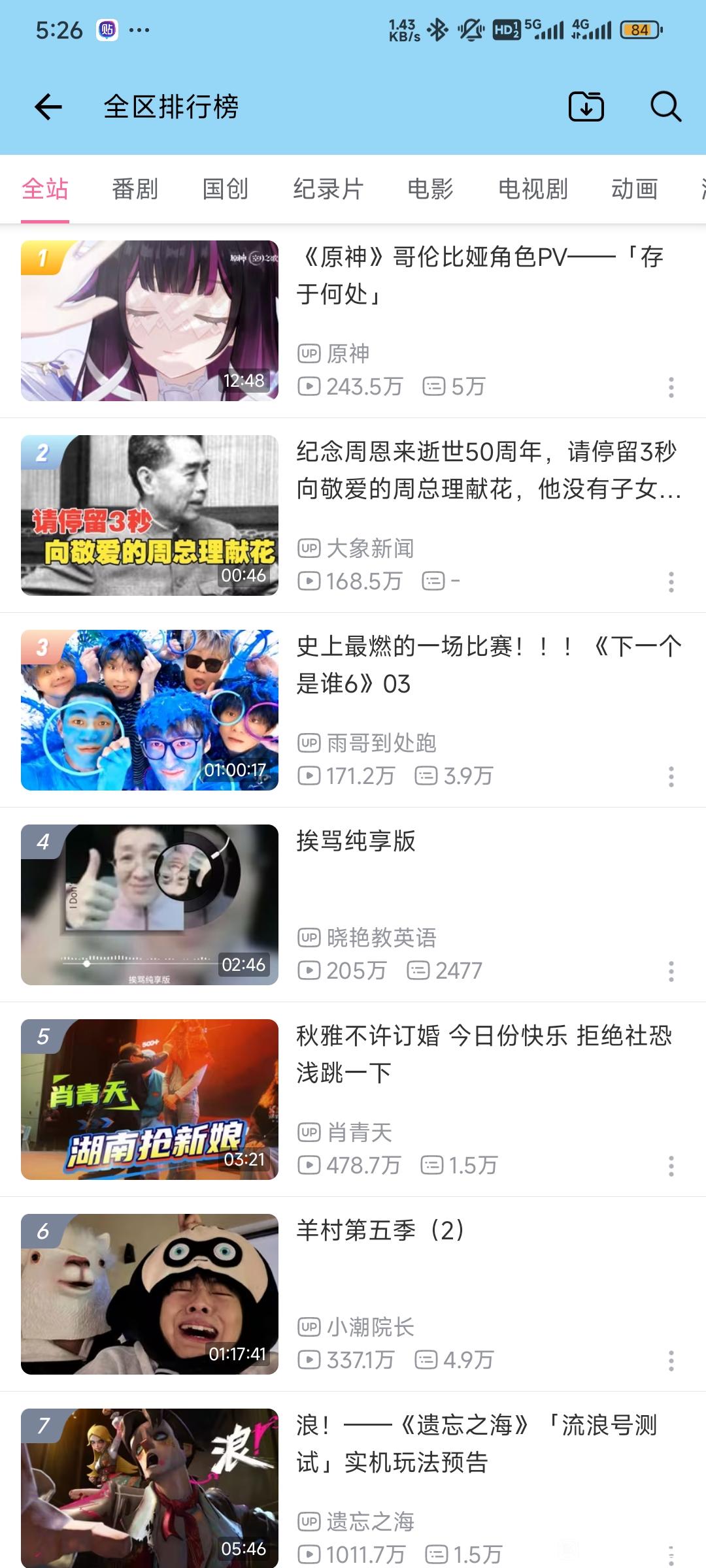Select the 电视剧 tab
Viewport: 706px width, 1568px height.
[533, 189]
